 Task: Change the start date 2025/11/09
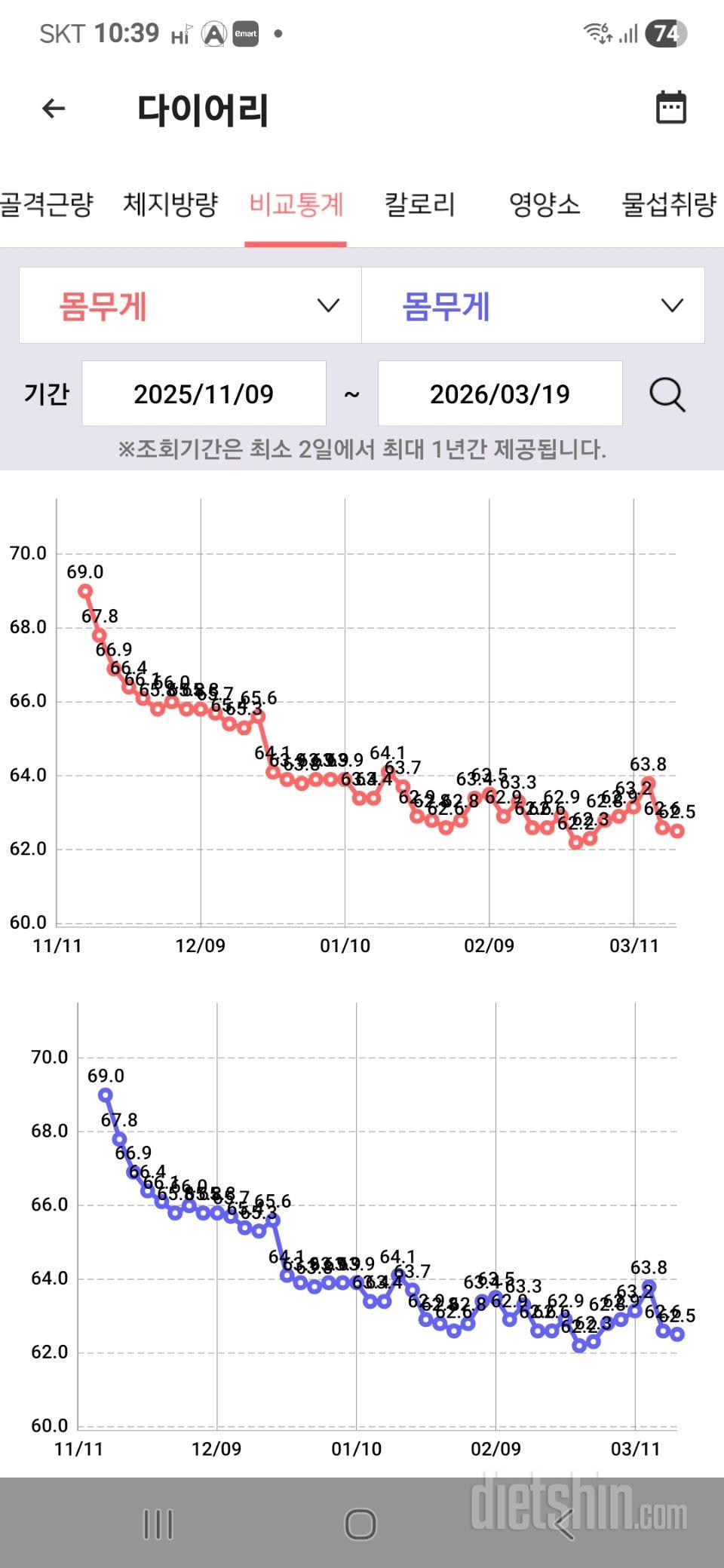tap(204, 394)
